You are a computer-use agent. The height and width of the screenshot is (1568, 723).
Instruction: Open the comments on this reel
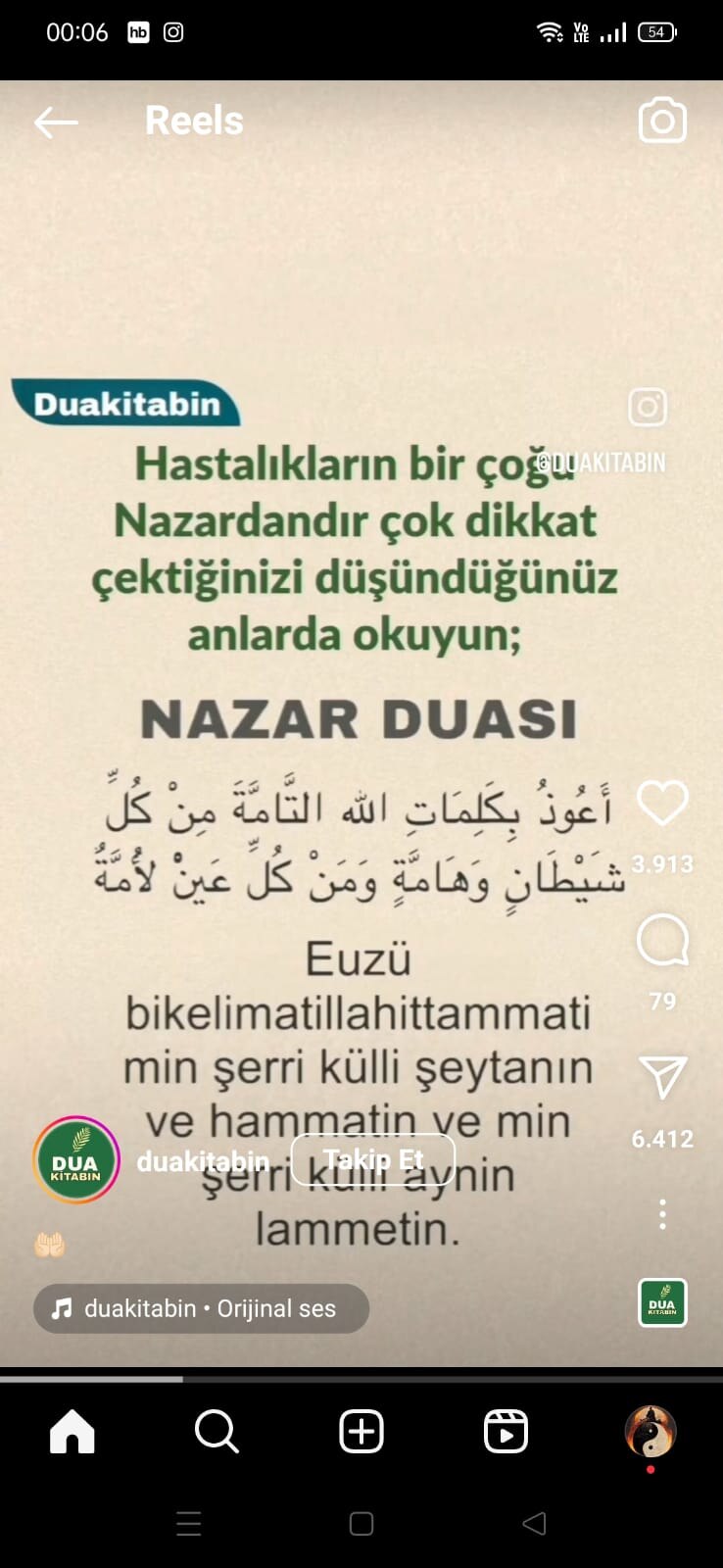coord(662,941)
